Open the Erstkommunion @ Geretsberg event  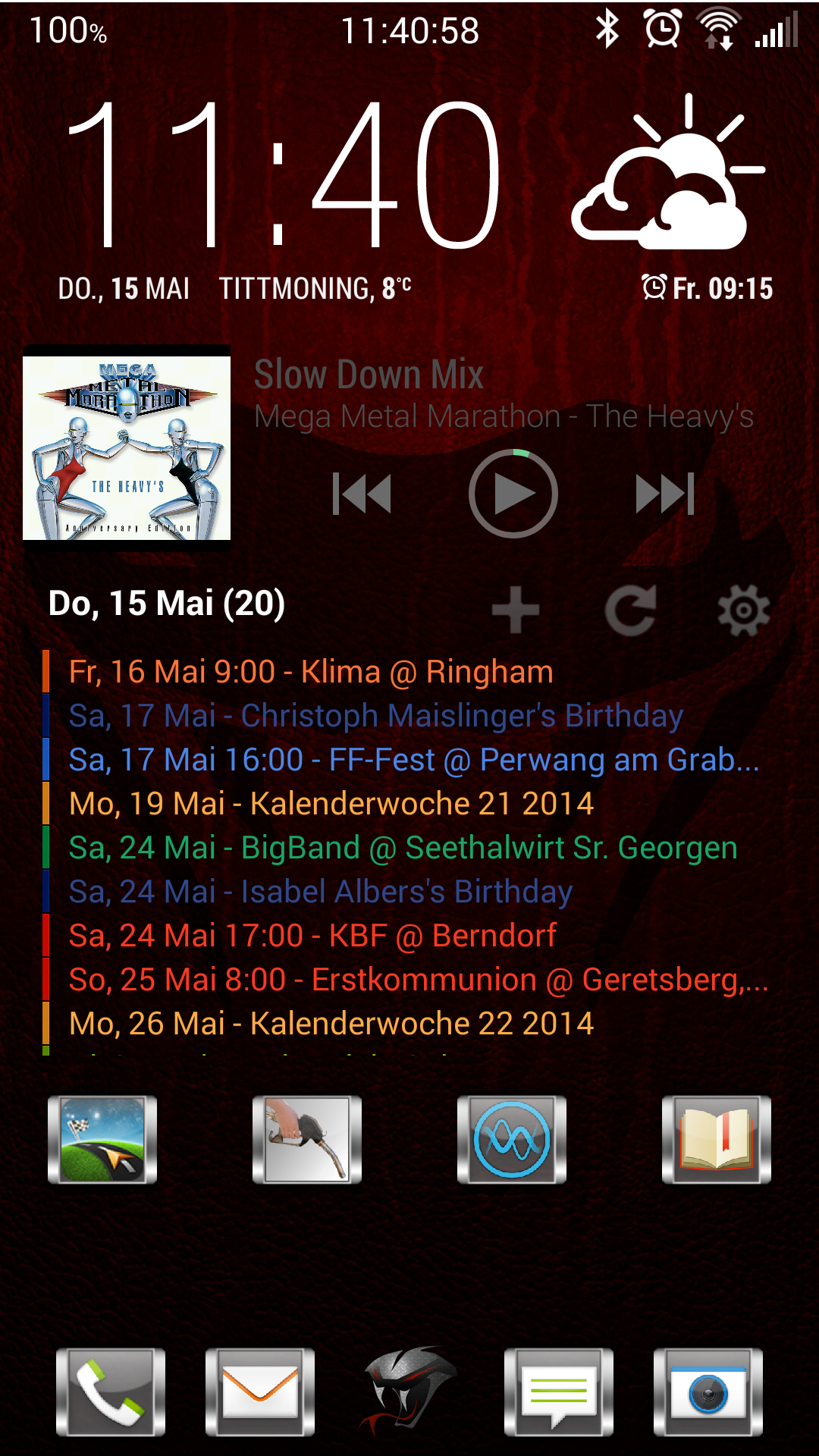(x=419, y=980)
